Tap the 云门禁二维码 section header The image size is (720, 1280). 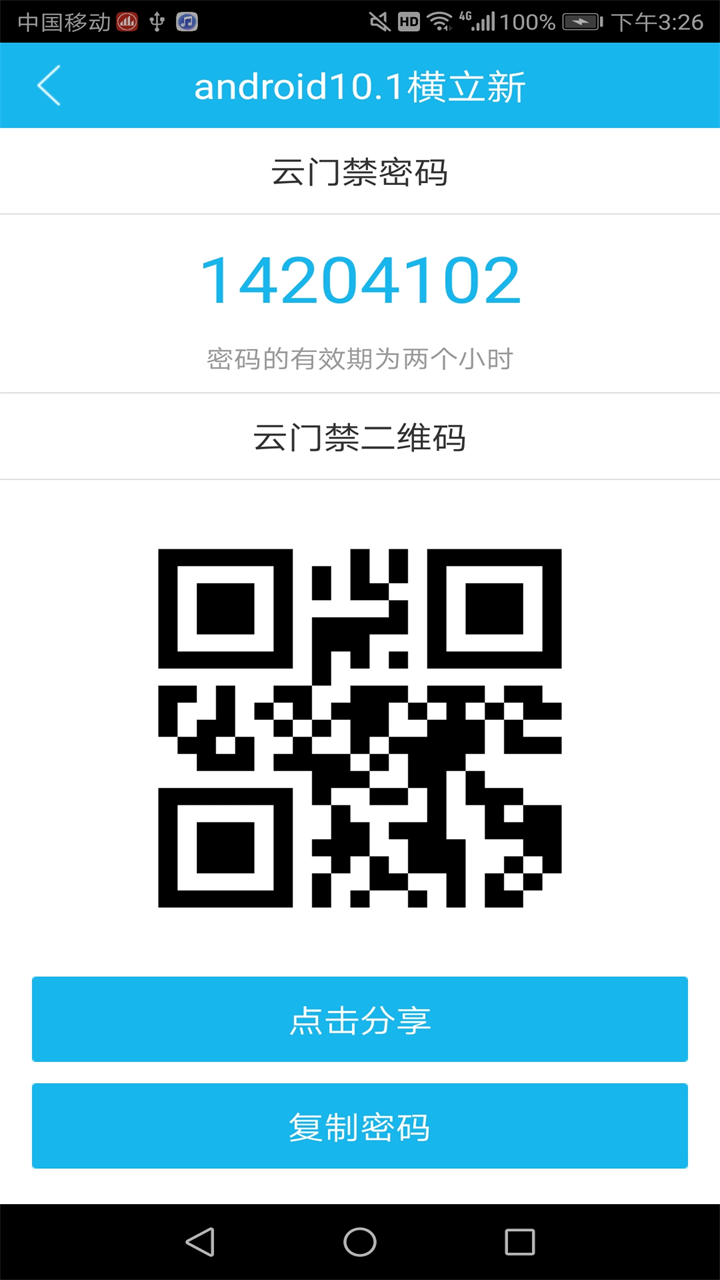click(360, 437)
